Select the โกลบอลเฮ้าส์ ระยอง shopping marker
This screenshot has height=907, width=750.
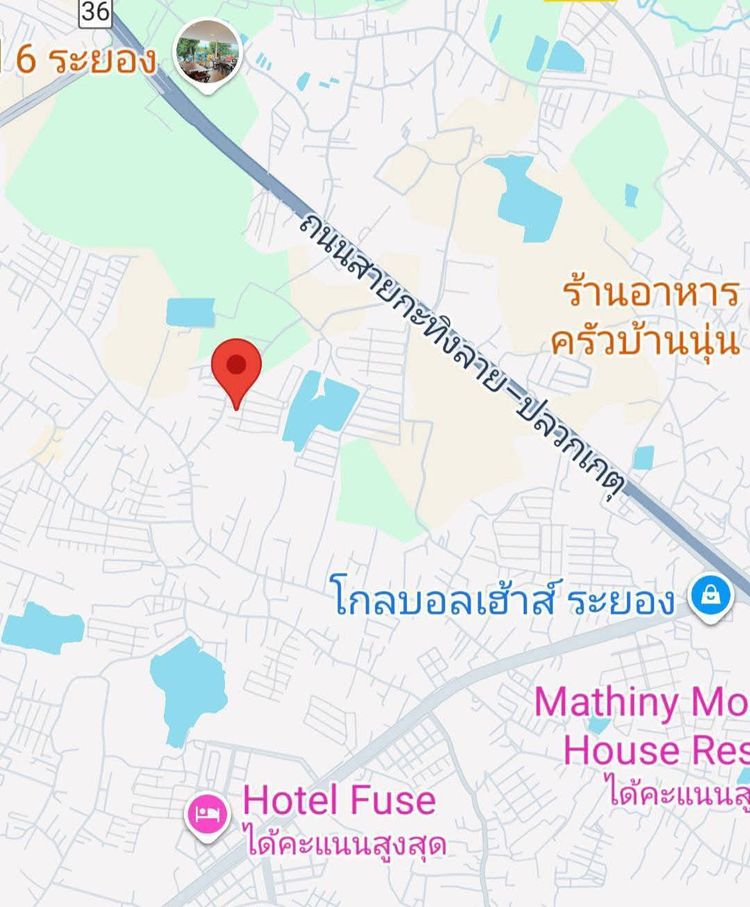[x=710, y=600]
